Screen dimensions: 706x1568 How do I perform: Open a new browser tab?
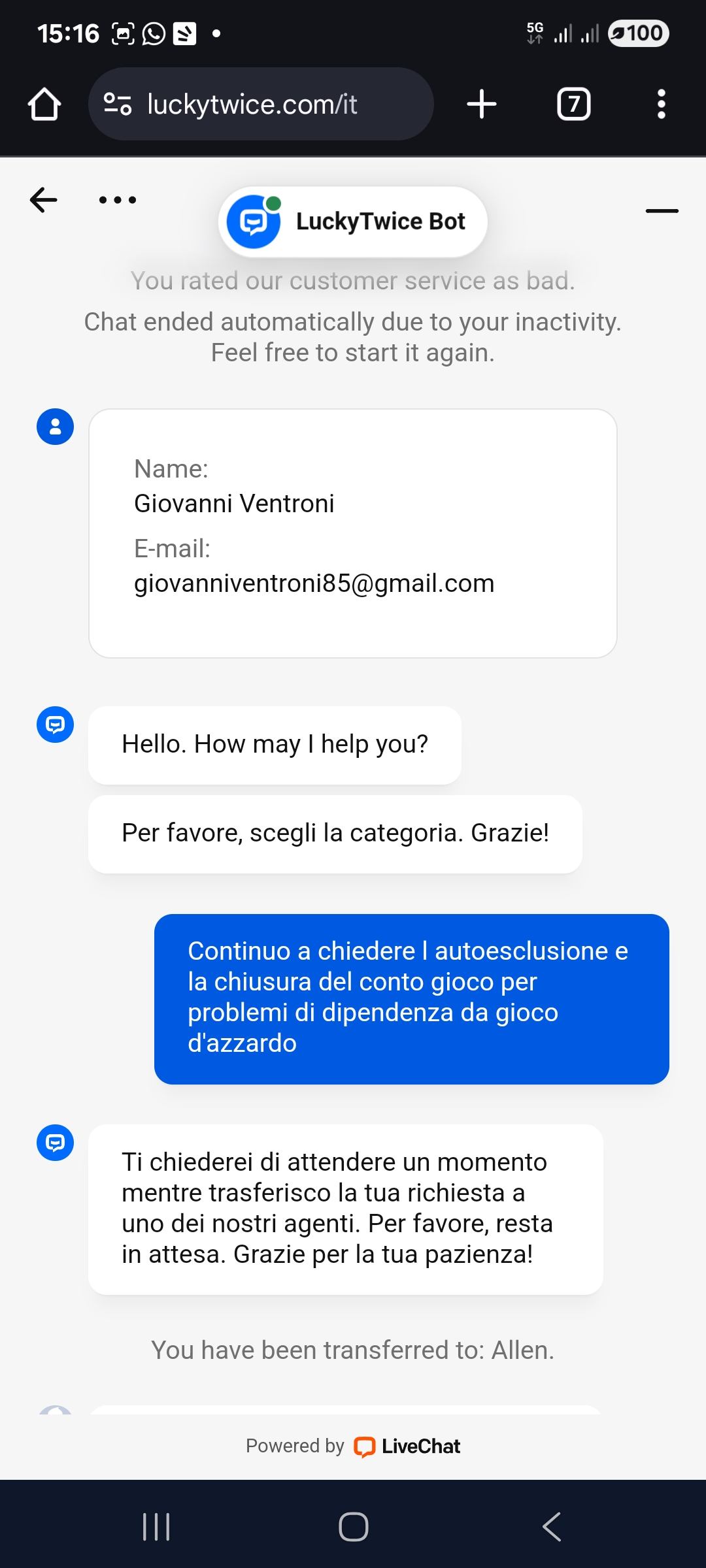point(482,105)
